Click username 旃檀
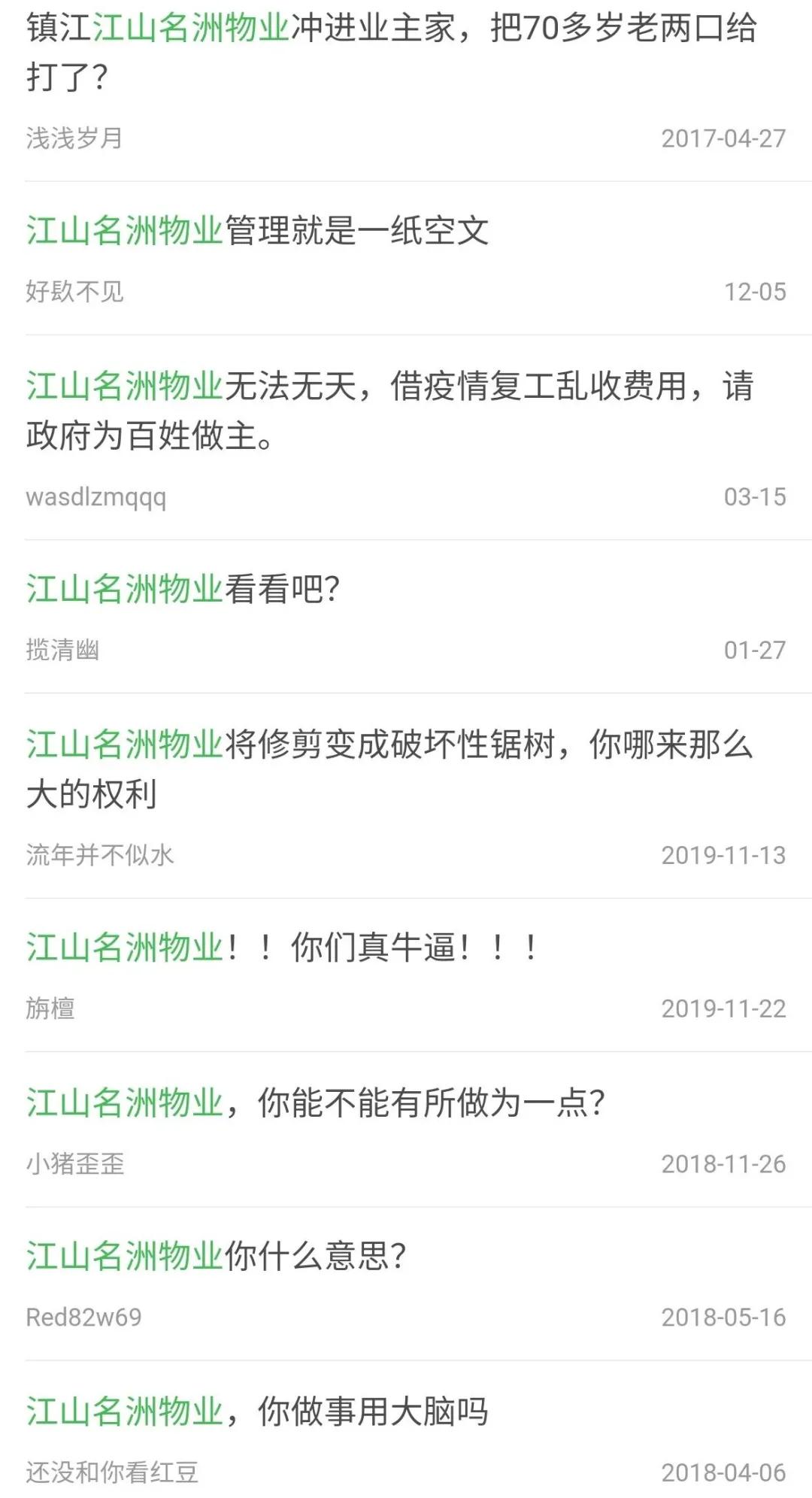Screen dimensions: 812x1498 pyautogui.click(x=49, y=1008)
